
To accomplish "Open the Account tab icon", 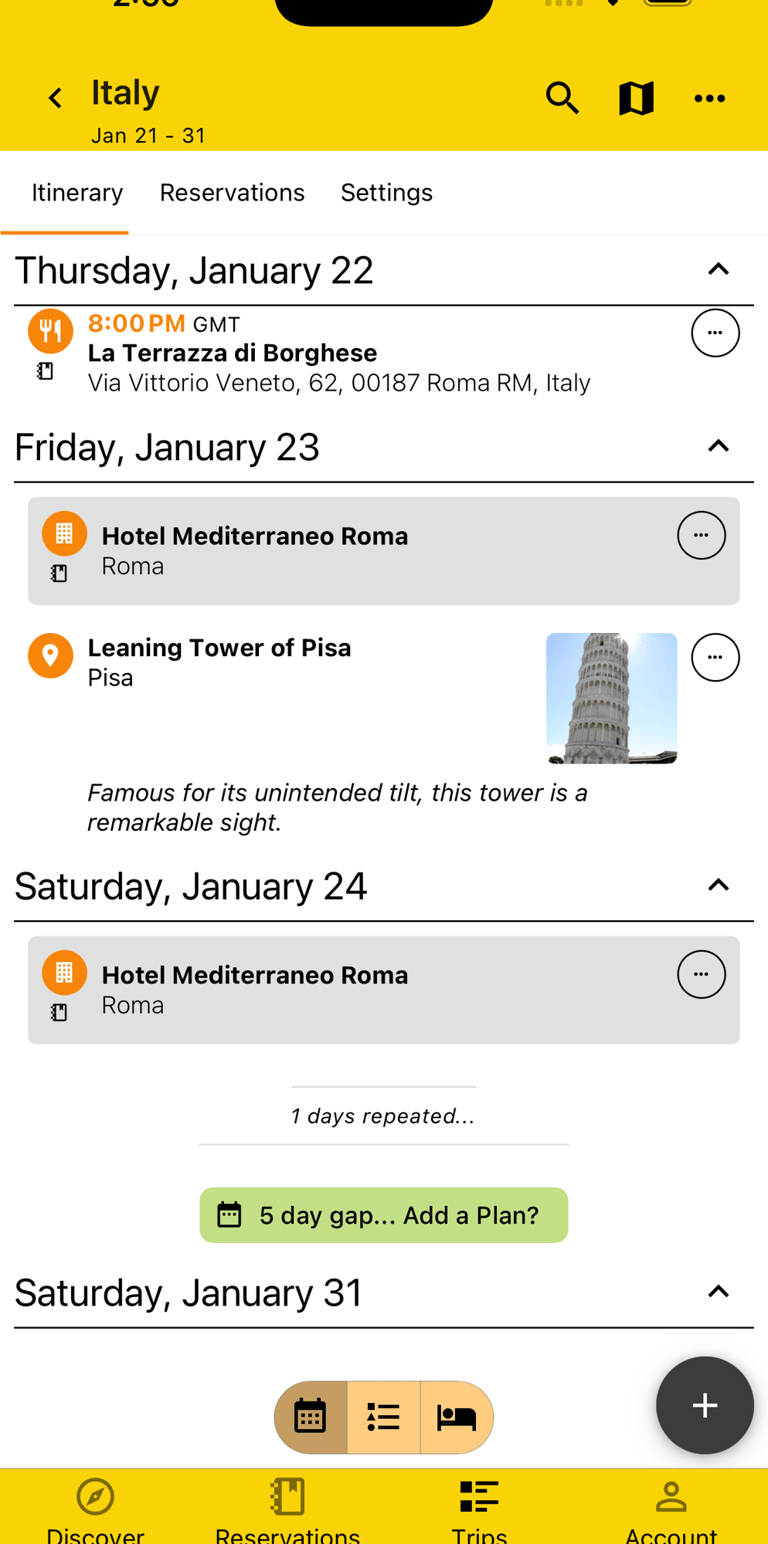I will (671, 1497).
